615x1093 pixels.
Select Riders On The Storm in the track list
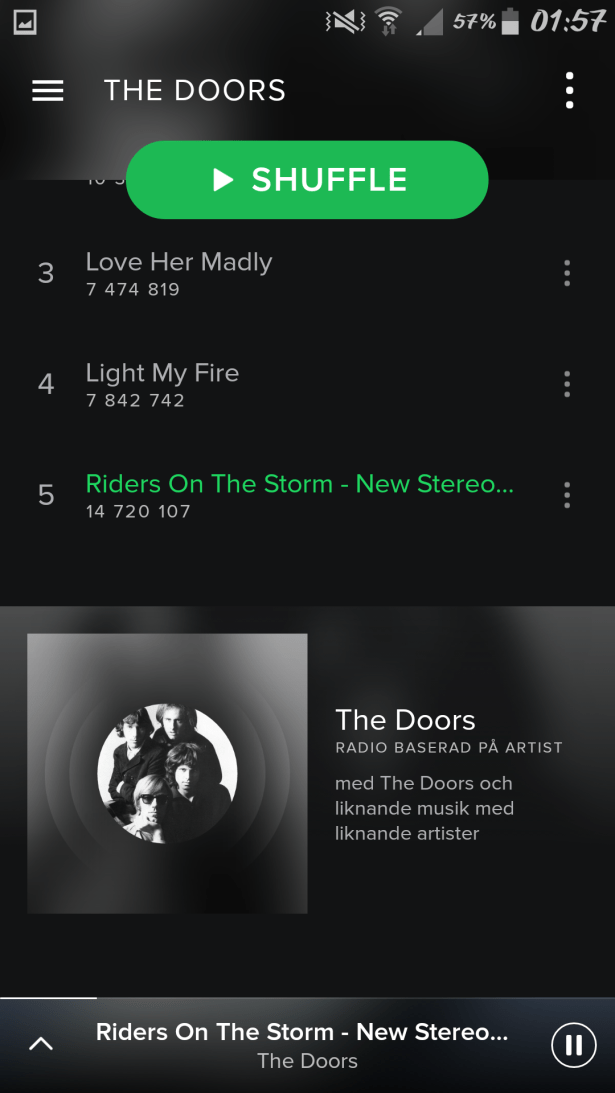click(299, 495)
